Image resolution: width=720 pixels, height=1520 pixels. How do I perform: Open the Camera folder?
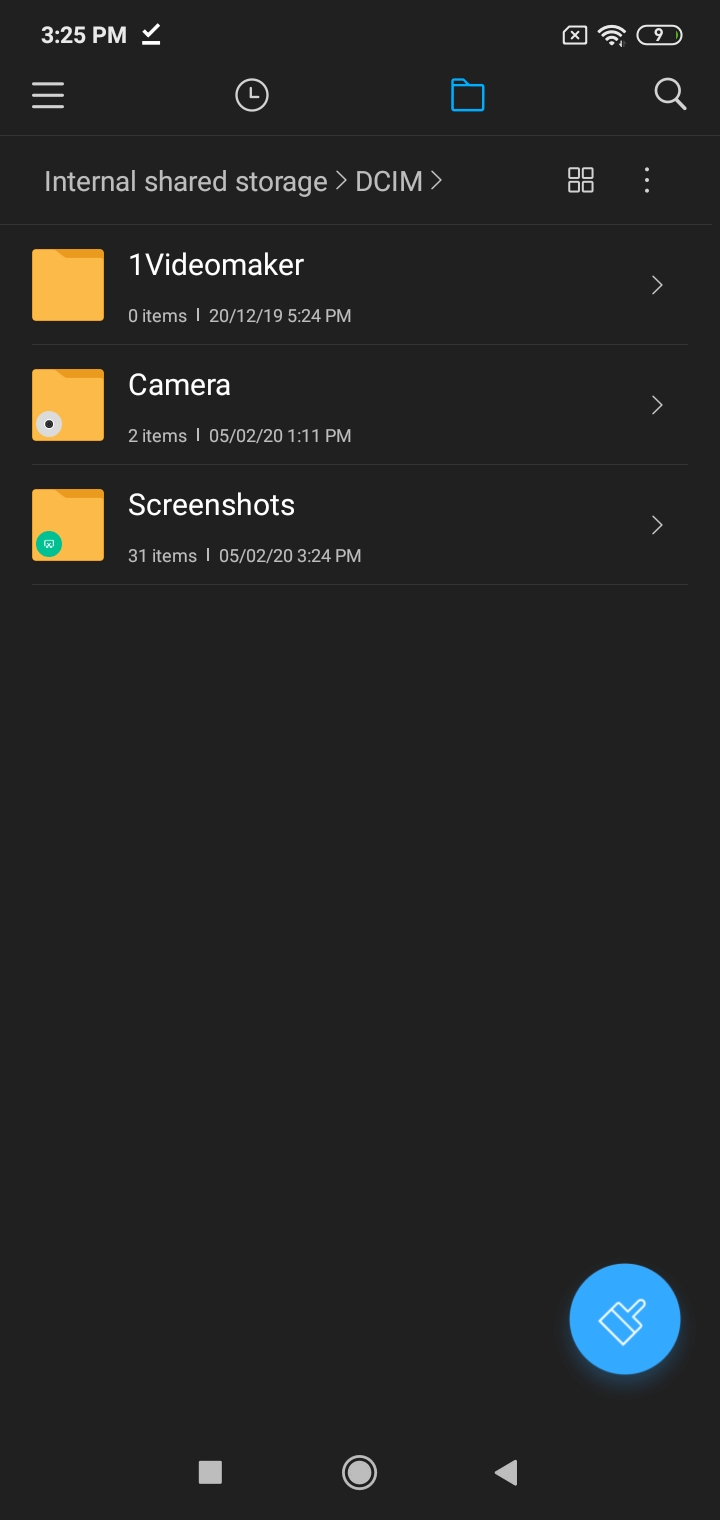coord(360,405)
